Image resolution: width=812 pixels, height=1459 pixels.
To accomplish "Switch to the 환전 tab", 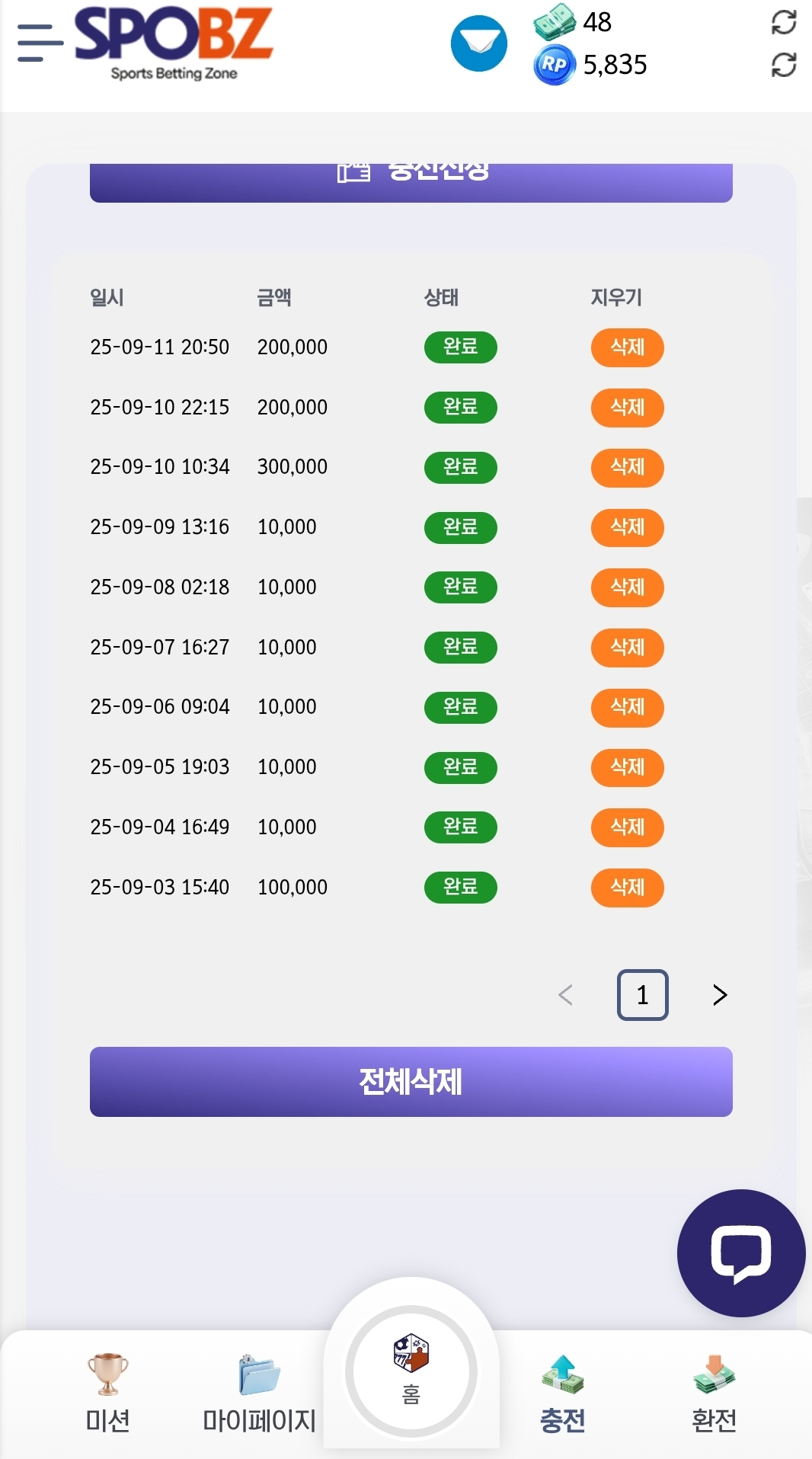I will (x=714, y=1394).
